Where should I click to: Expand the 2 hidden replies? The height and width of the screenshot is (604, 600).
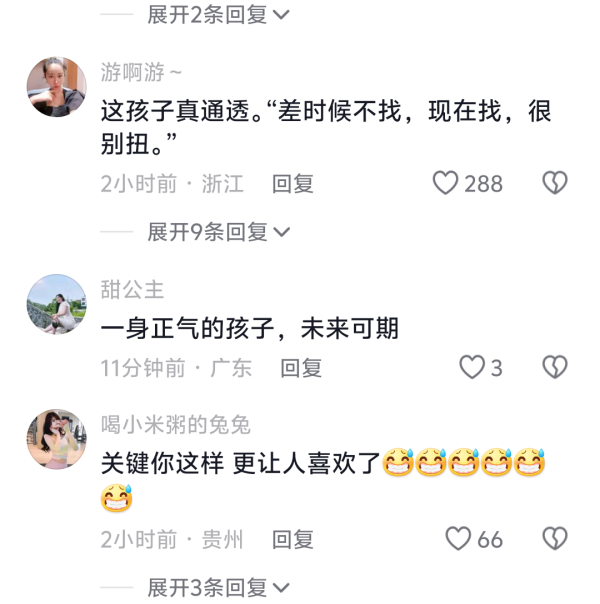click(218, 14)
